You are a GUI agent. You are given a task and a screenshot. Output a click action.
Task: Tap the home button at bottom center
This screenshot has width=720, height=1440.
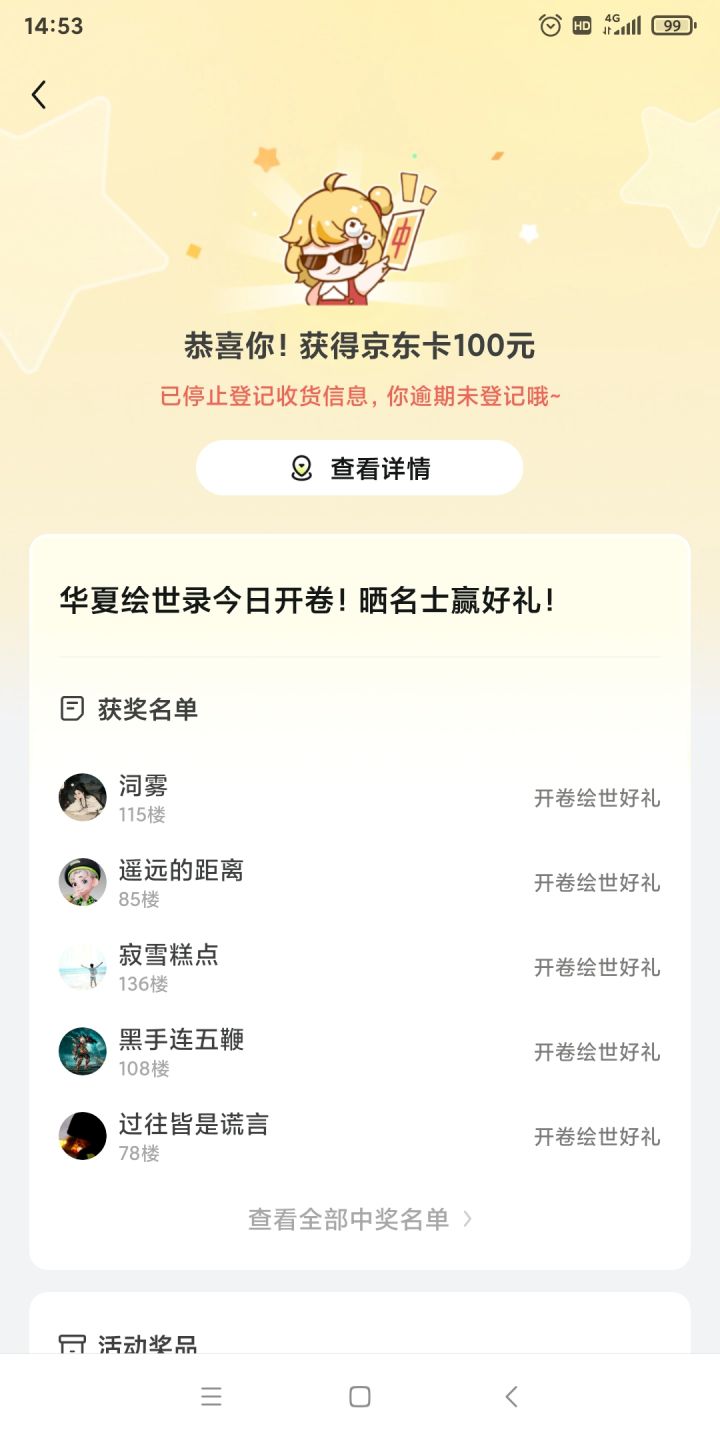pos(360,1397)
